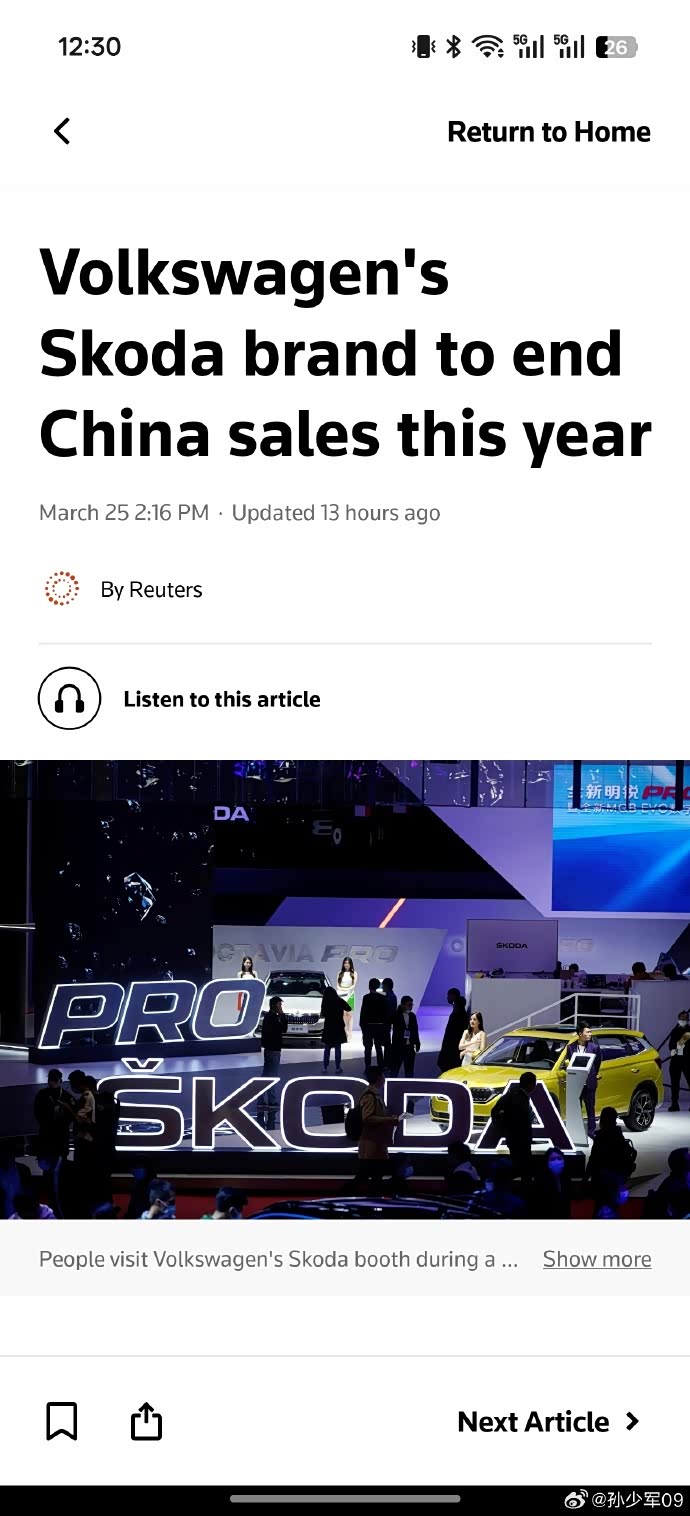Go to Next Article
Screen dimensions: 690x1516
(547, 1421)
